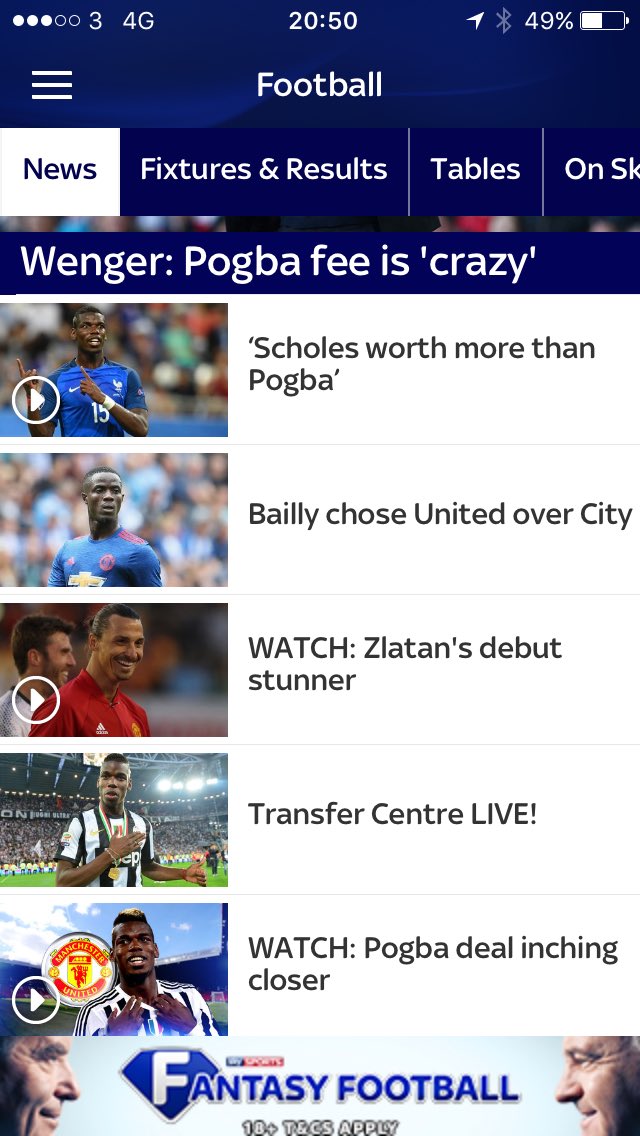Open Transfer Centre LIVE!
The image size is (640, 1136).
point(392,814)
